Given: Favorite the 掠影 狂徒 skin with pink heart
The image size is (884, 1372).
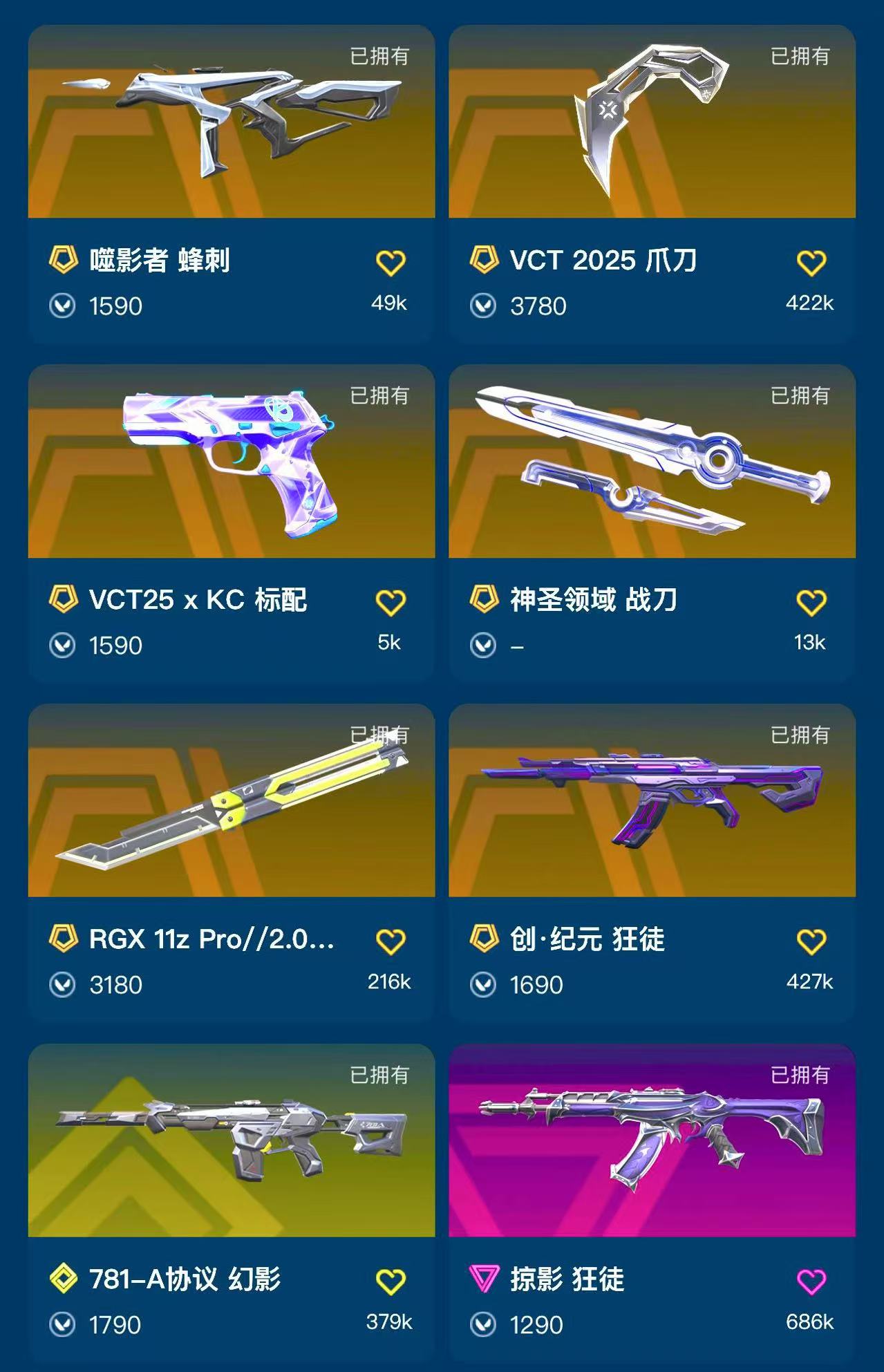Looking at the screenshot, I should tap(811, 1282).
